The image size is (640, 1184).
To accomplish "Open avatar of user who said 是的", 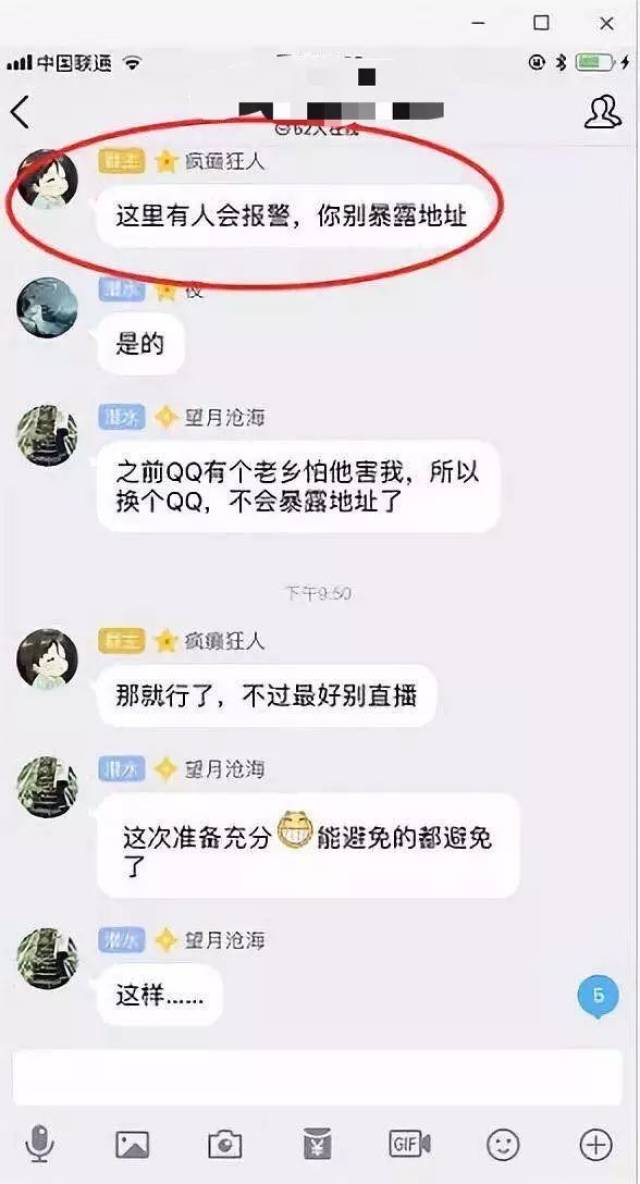I will 47,307.
